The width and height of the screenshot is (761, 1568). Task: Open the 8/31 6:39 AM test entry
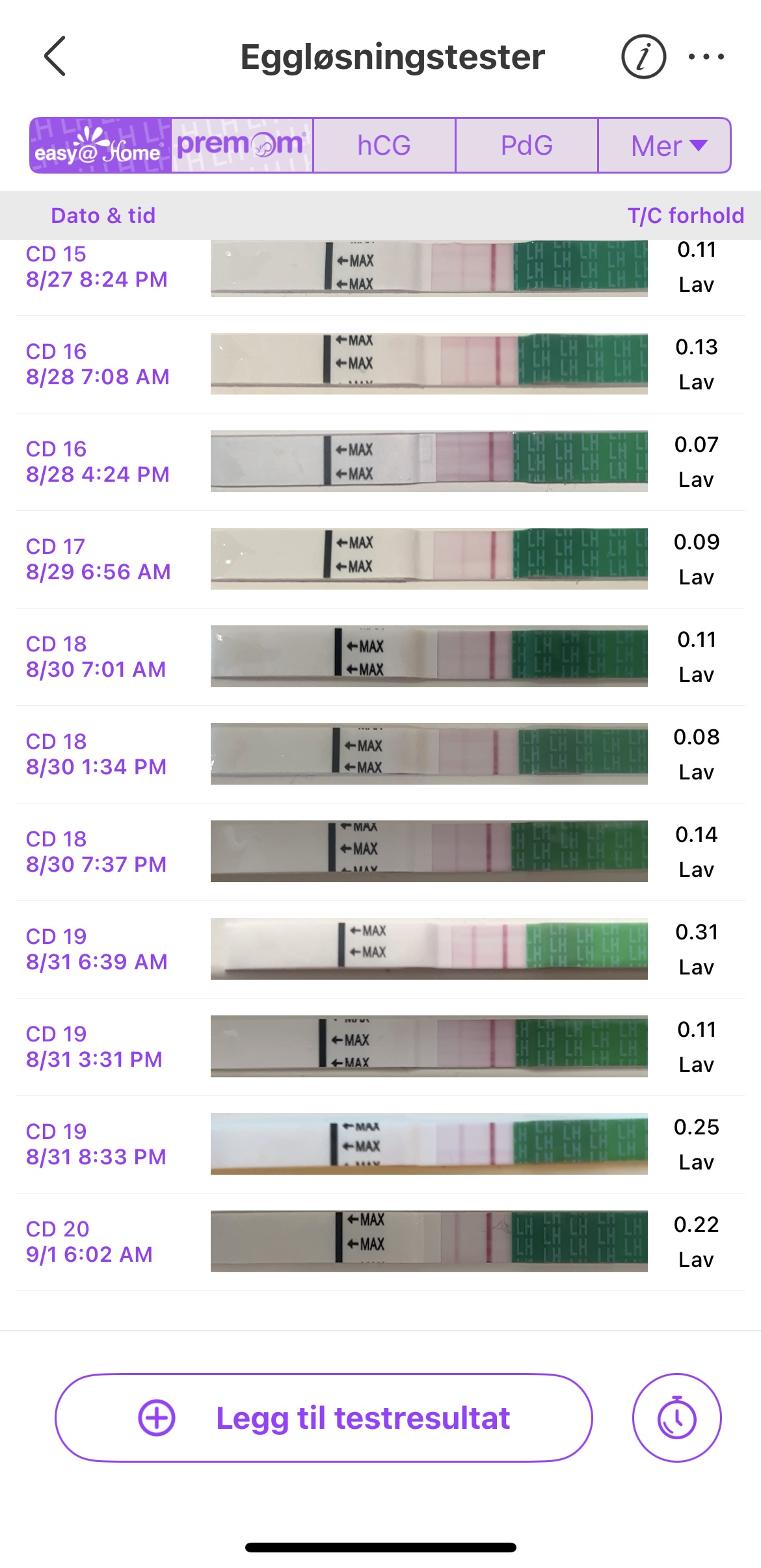pos(380,949)
